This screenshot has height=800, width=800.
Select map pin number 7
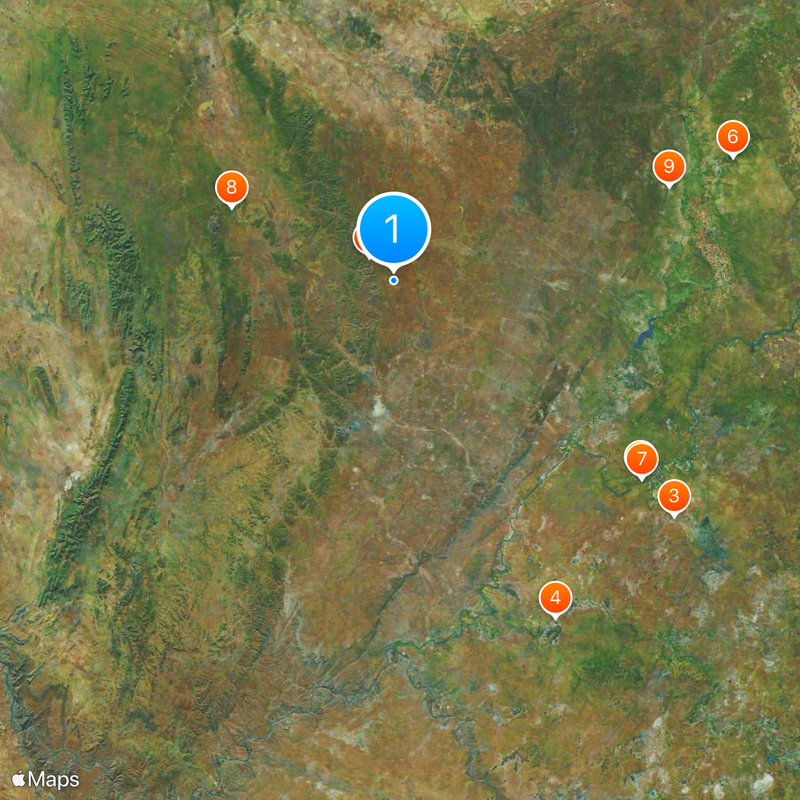tap(642, 459)
